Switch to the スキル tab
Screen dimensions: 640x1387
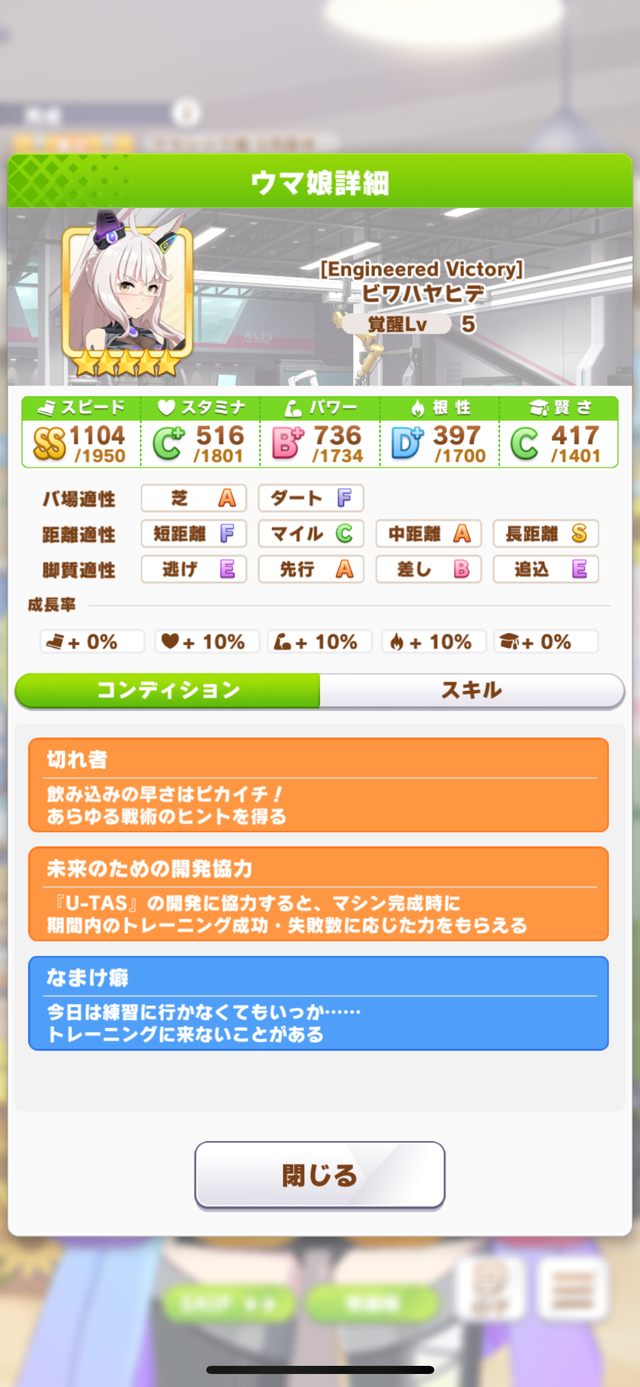point(471,691)
